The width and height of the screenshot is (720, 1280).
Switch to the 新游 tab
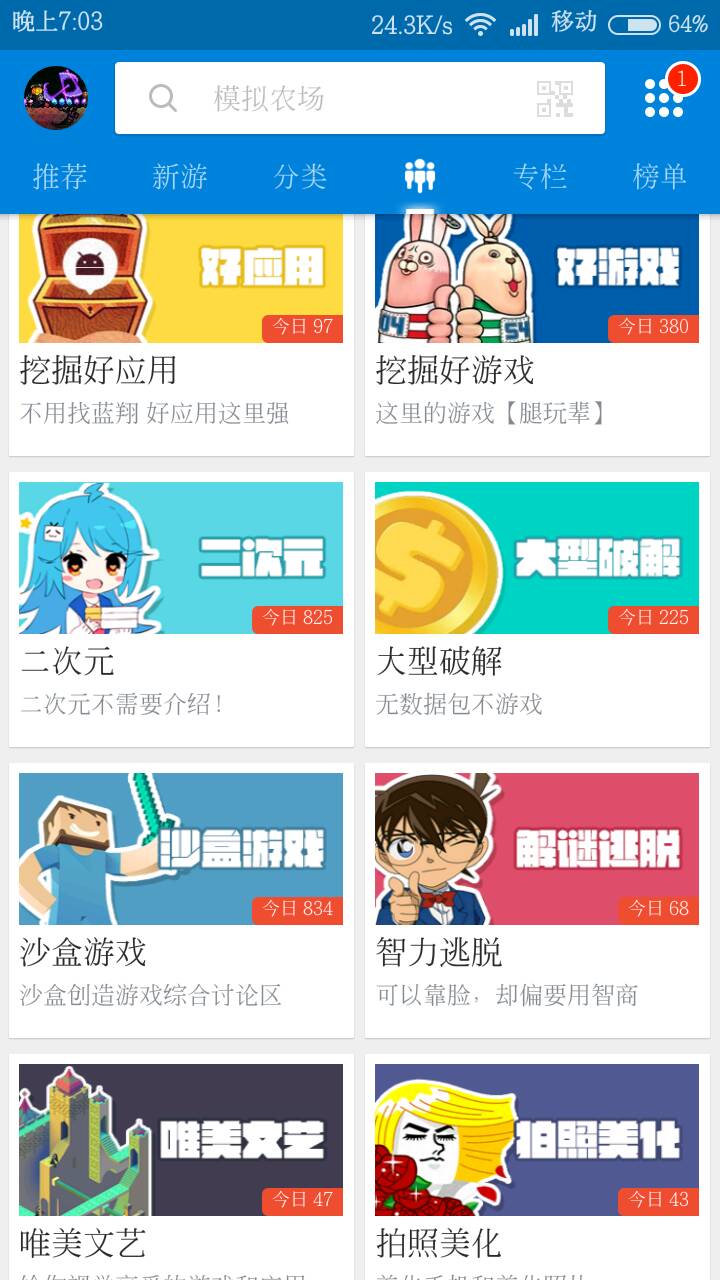pos(180,177)
